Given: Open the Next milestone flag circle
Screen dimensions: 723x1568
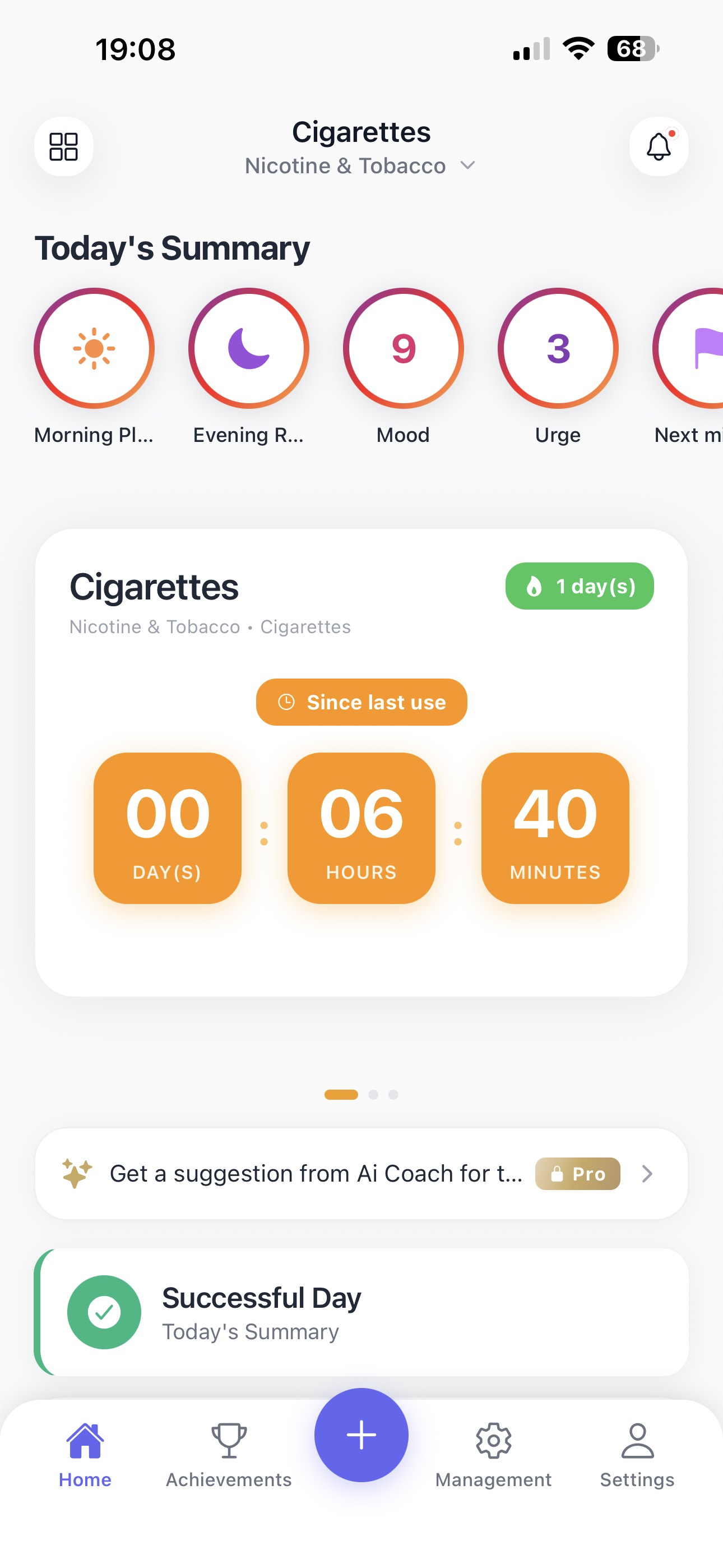Looking at the screenshot, I should (694, 348).
